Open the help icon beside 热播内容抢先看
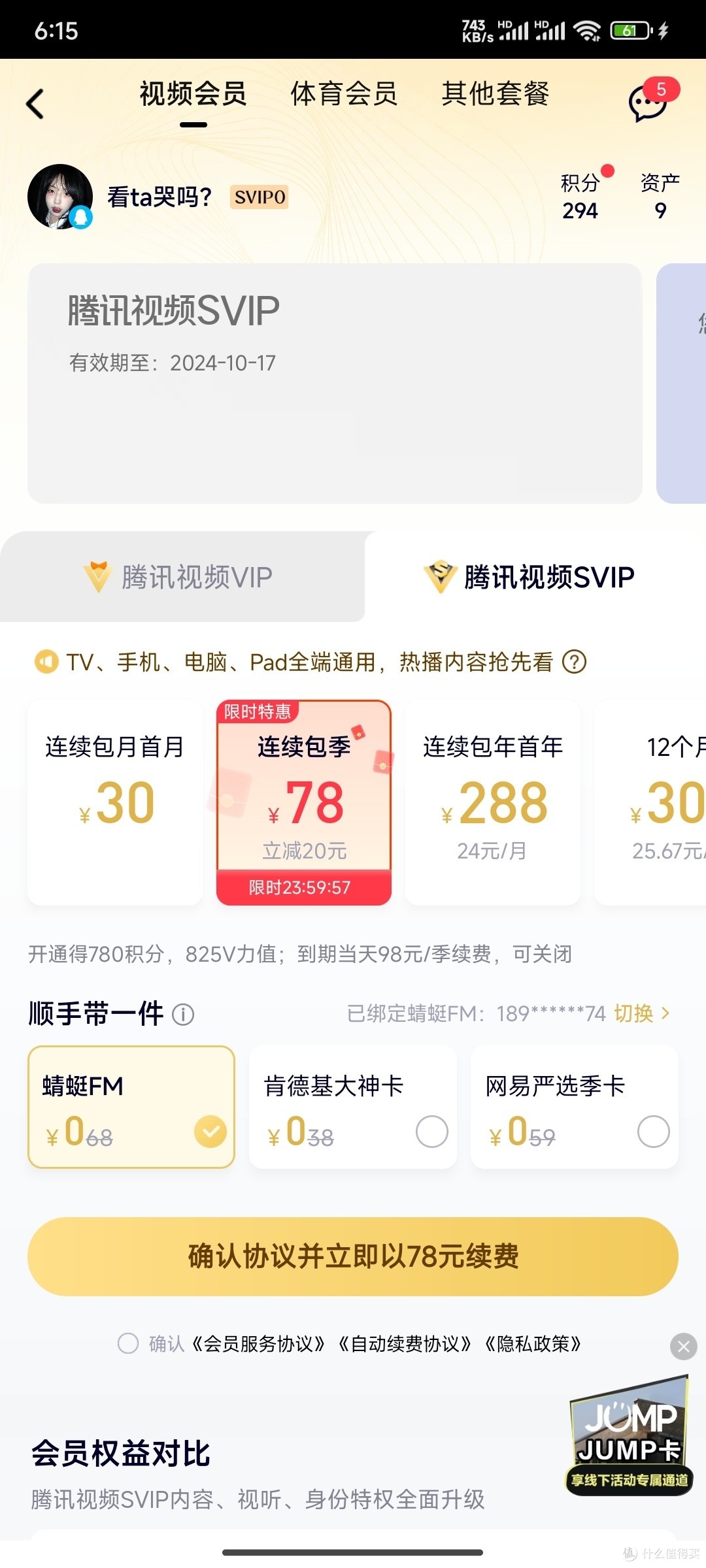Screen dimensions: 706x1568 tap(575, 662)
